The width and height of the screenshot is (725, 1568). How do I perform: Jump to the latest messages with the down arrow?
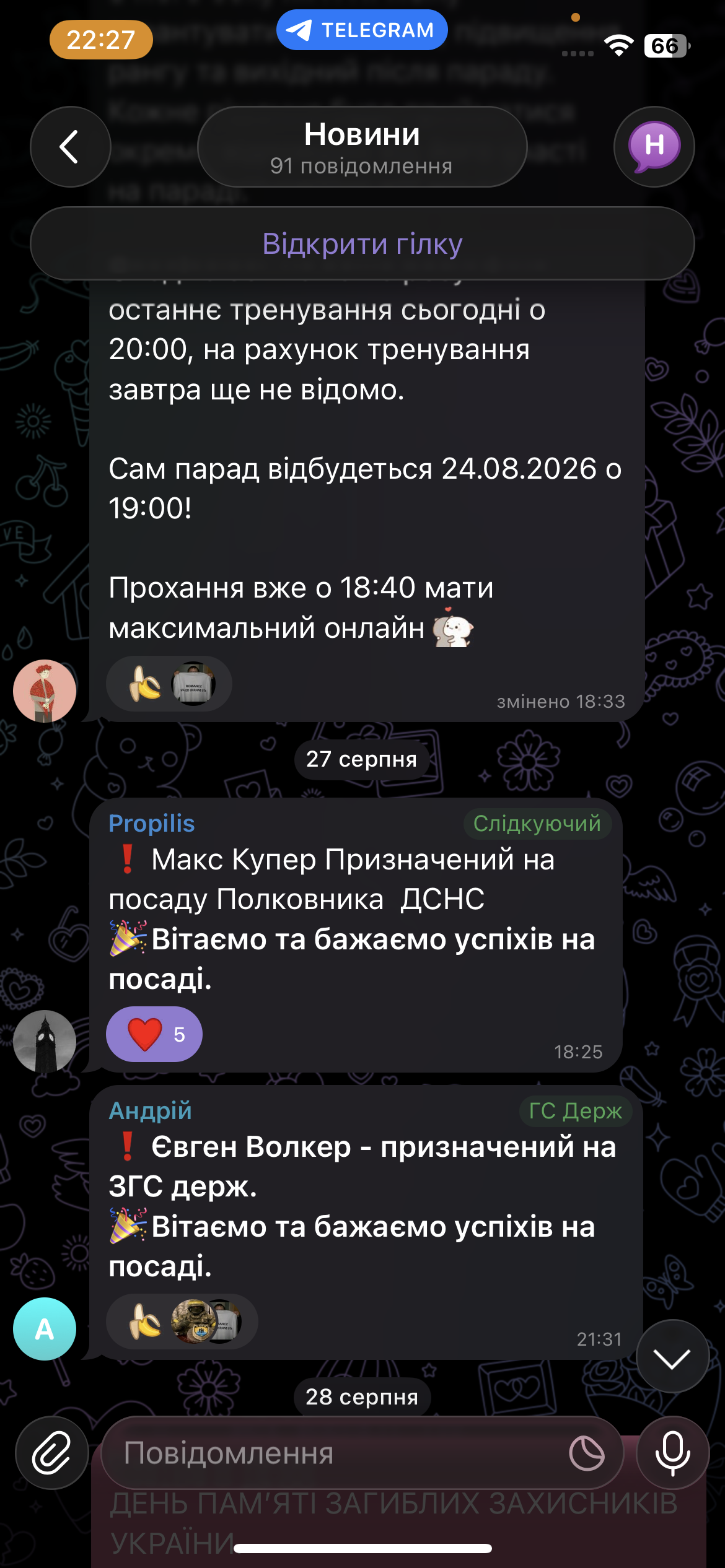[672, 1356]
